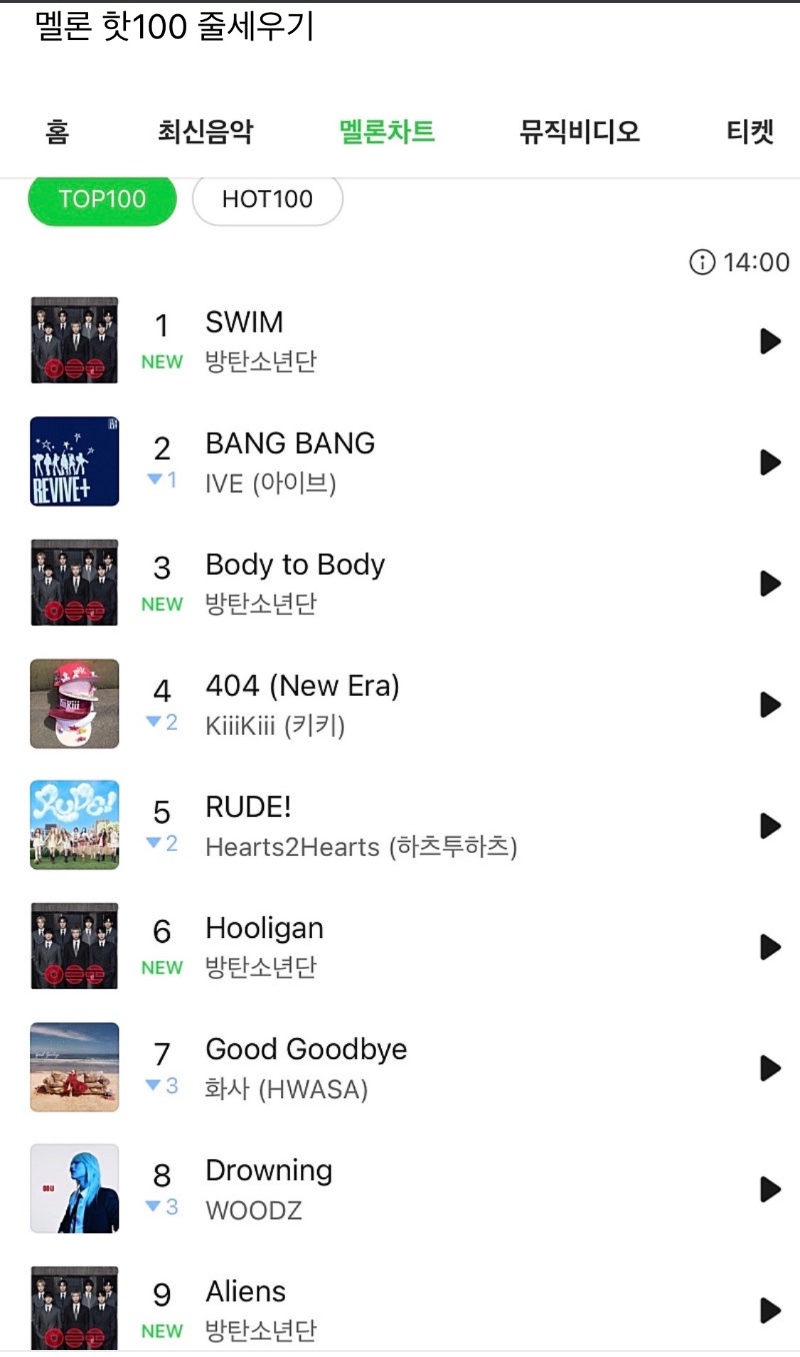
Task: Go to the 뮤직비디오 tab
Action: [579, 131]
